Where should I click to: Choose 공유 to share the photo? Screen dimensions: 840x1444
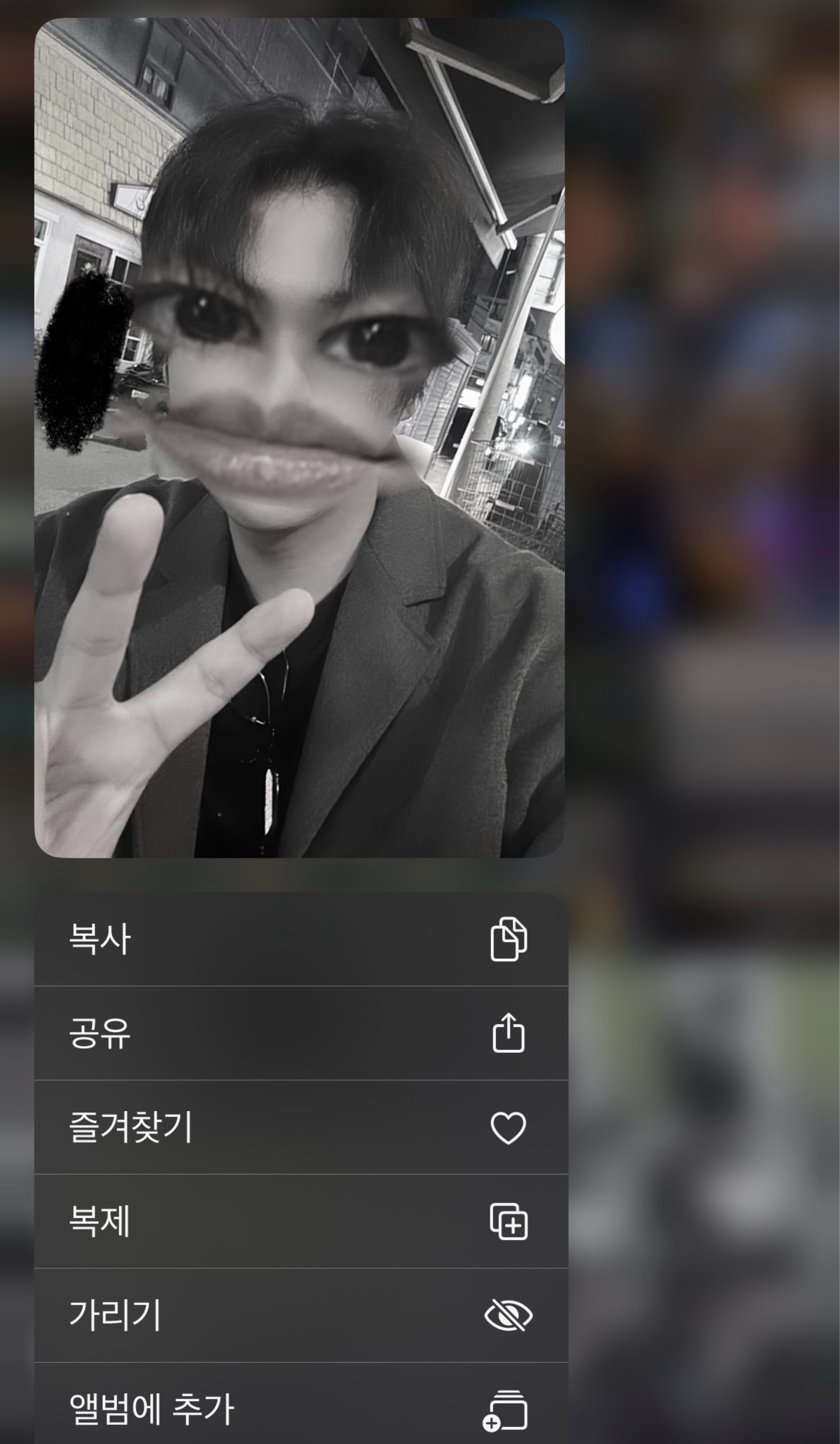[x=301, y=1033]
